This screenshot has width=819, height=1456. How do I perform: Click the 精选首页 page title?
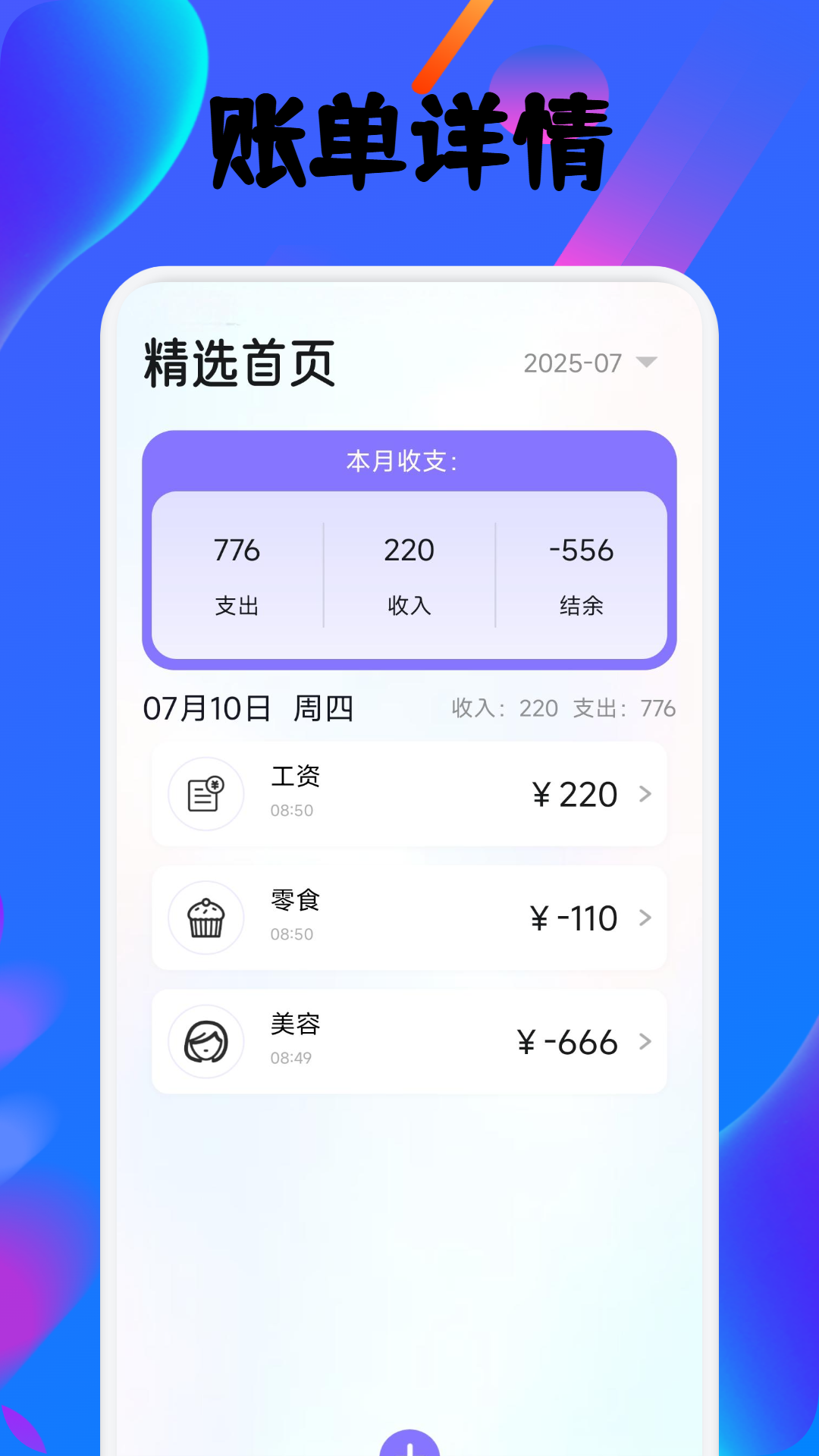coord(239,364)
